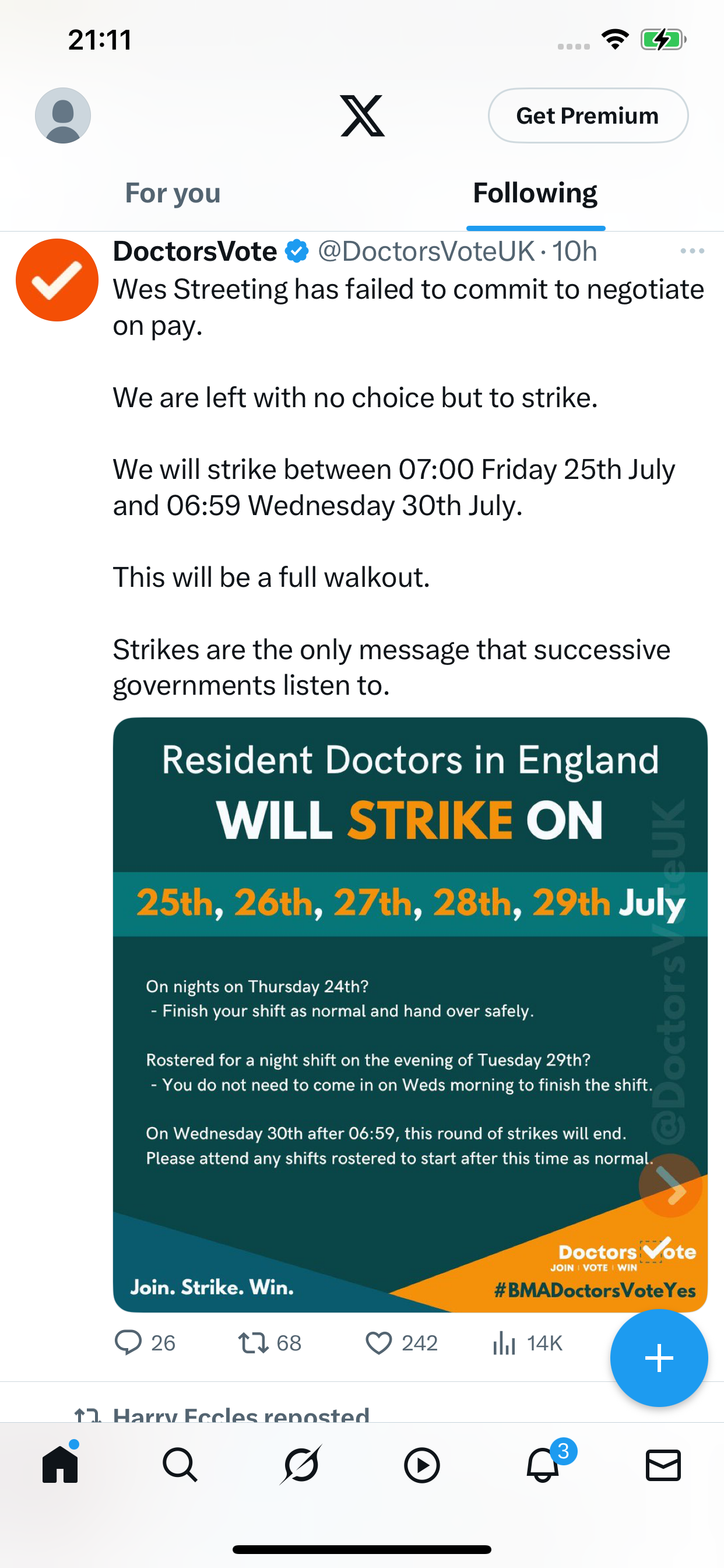Screen dimensions: 724x1568
Task: Open the @DoctorsVoteUK handle link
Action: 427,251
